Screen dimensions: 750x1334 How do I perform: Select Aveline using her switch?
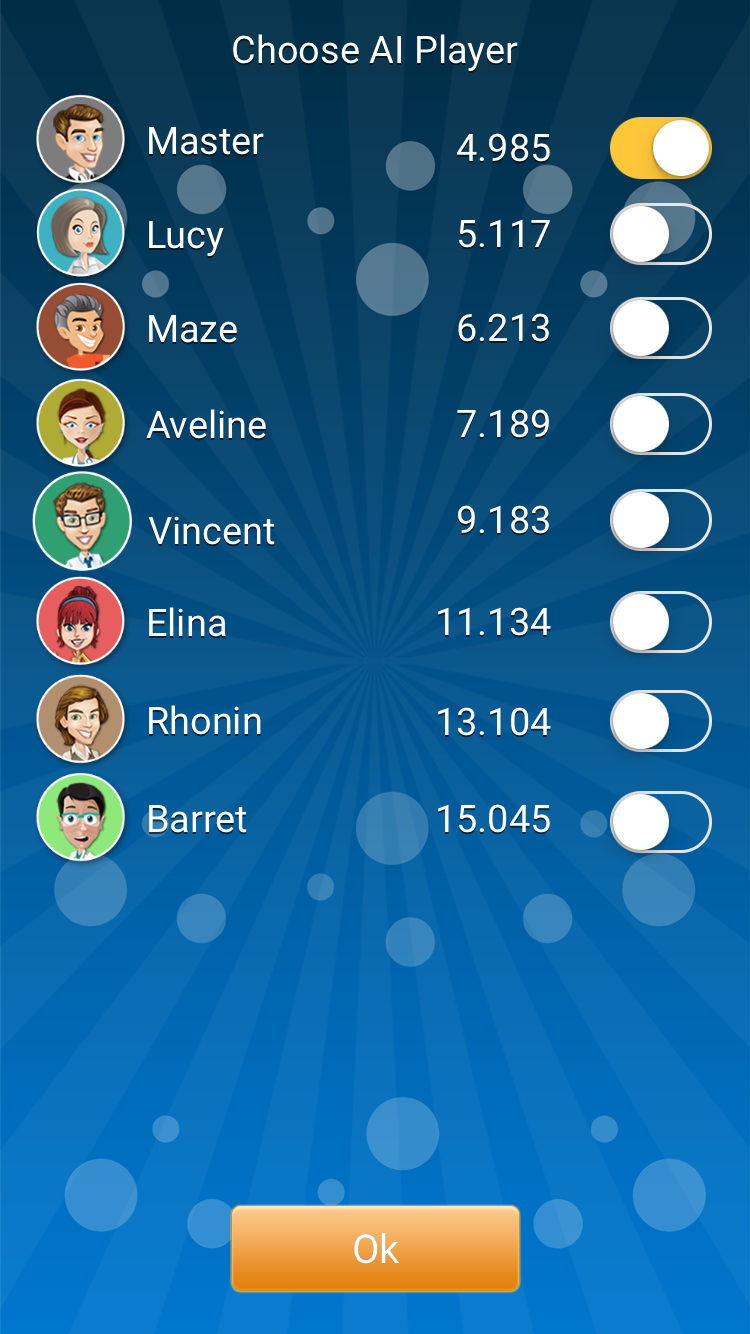[x=661, y=424]
